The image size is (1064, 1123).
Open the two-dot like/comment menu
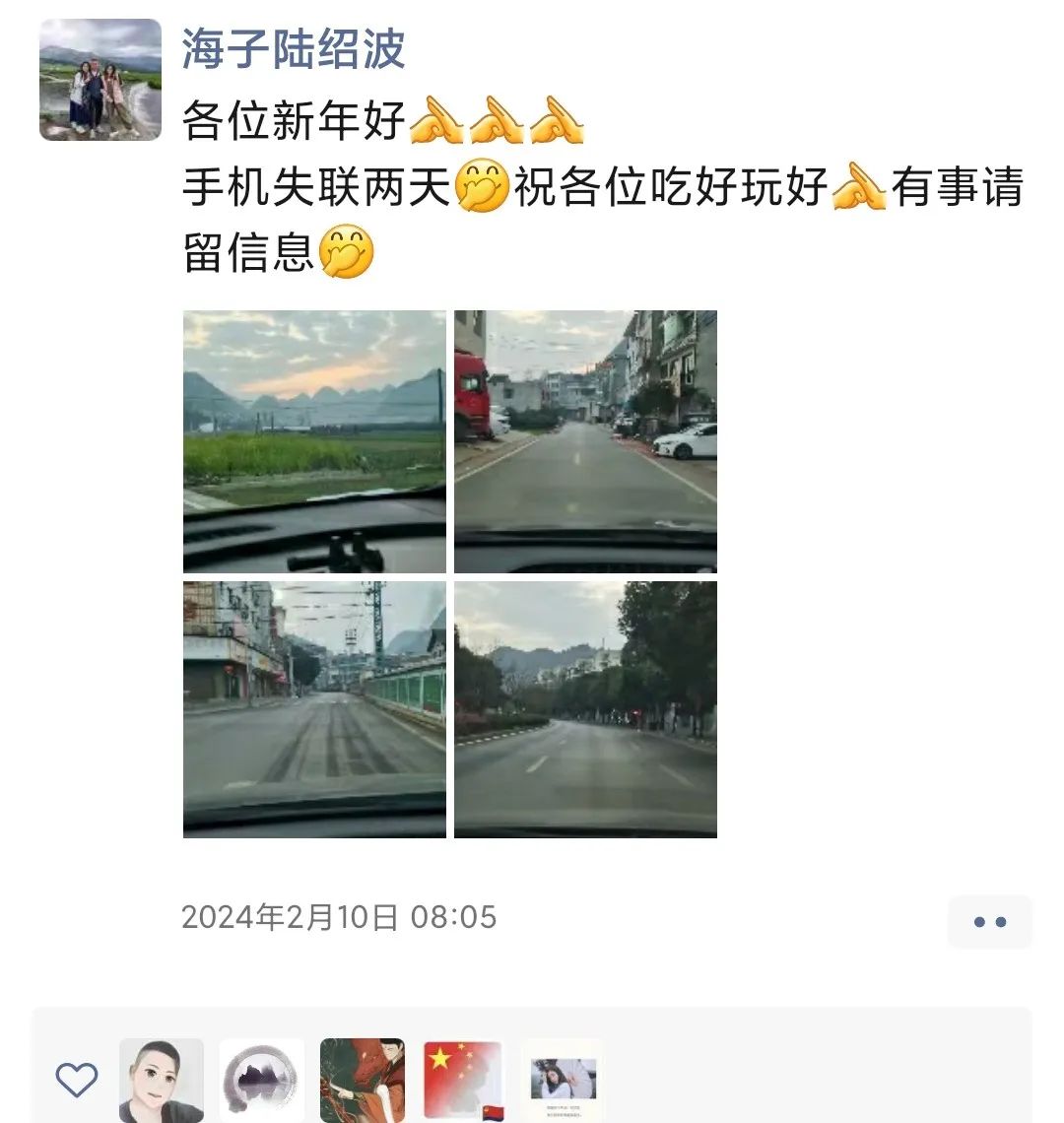[989, 922]
